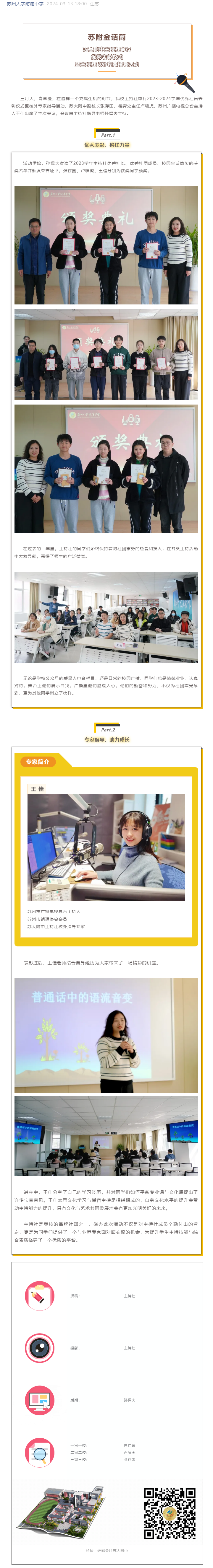
Task: View the 普通话中的语流音变 lecture photo
Action: click(x=106, y=1035)
